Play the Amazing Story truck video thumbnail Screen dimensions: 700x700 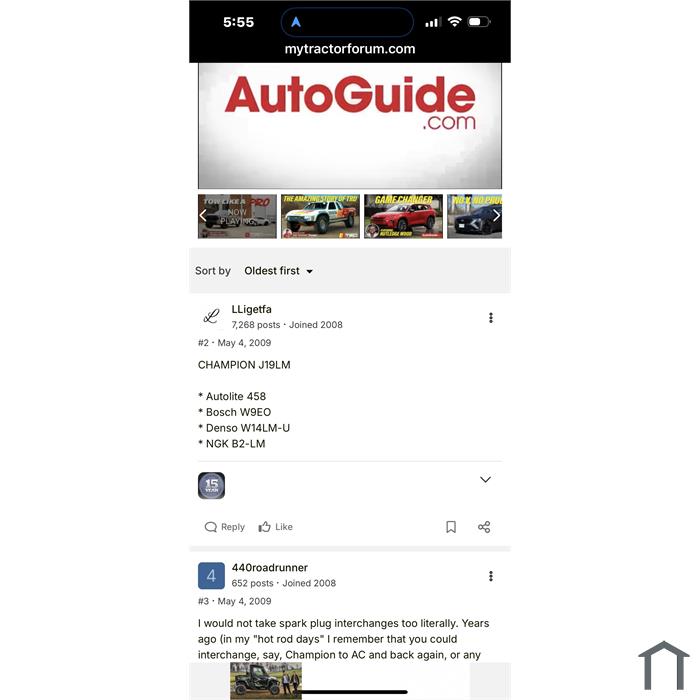point(320,216)
